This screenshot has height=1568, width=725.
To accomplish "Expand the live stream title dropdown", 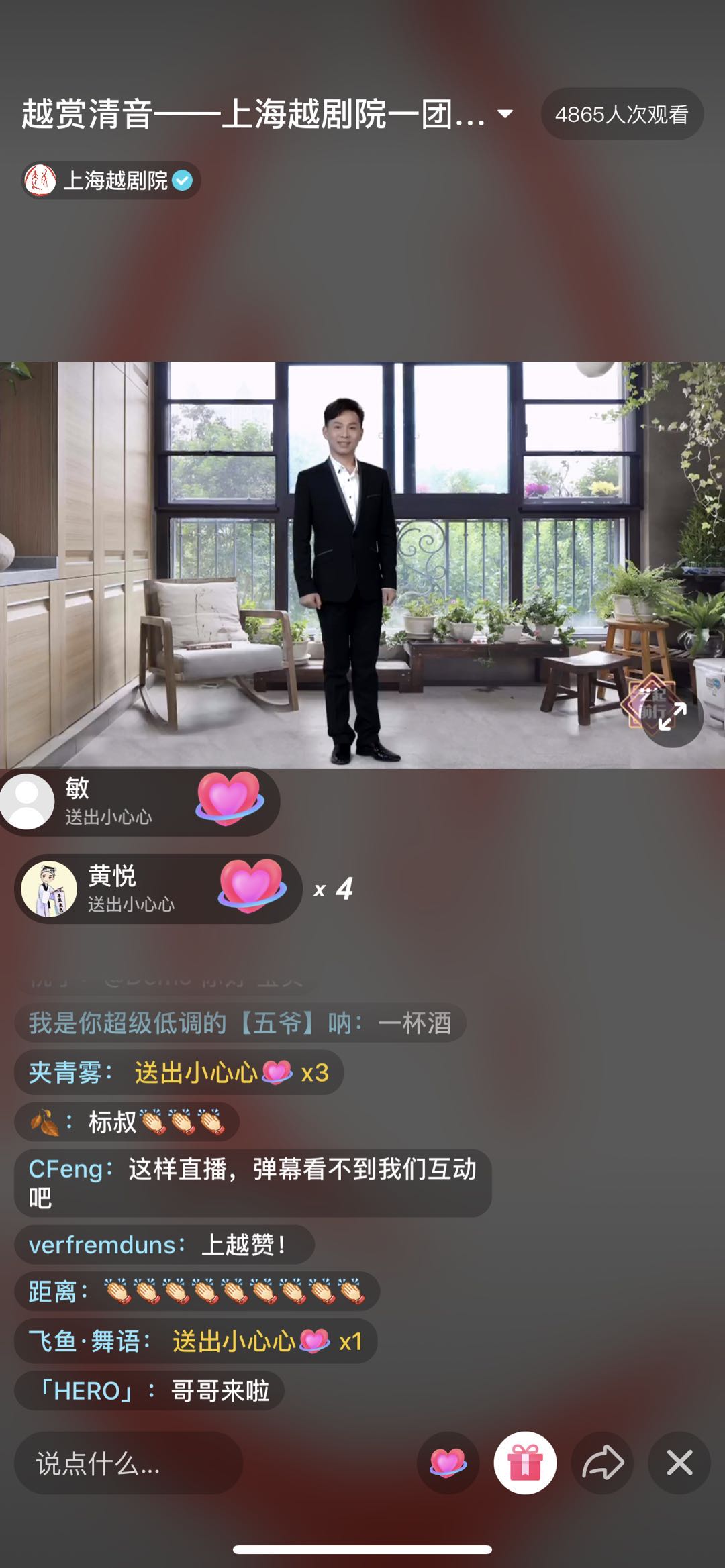I will point(505,114).
